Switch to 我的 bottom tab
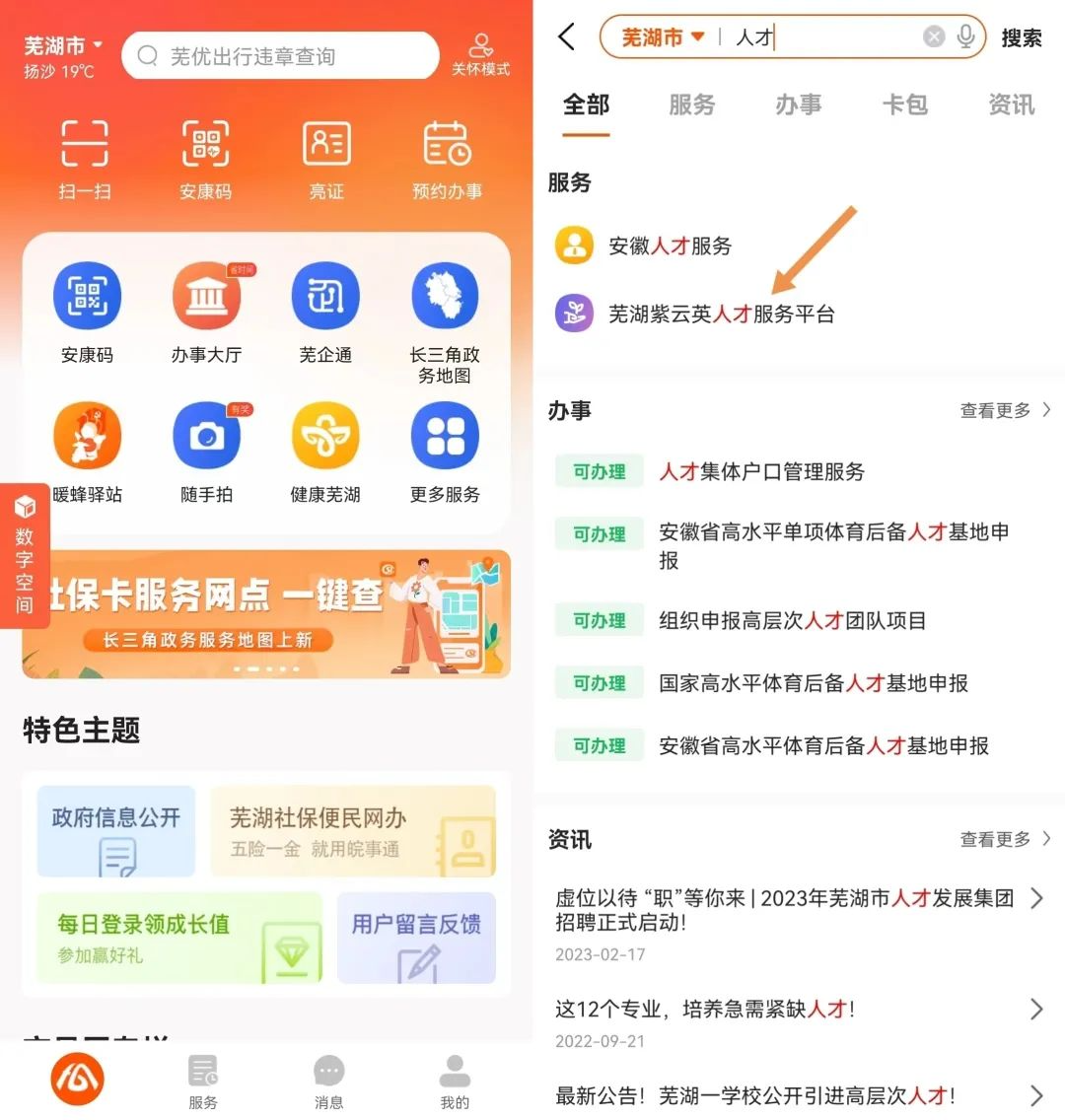The image size is (1065, 1120). (x=455, y=1082)
